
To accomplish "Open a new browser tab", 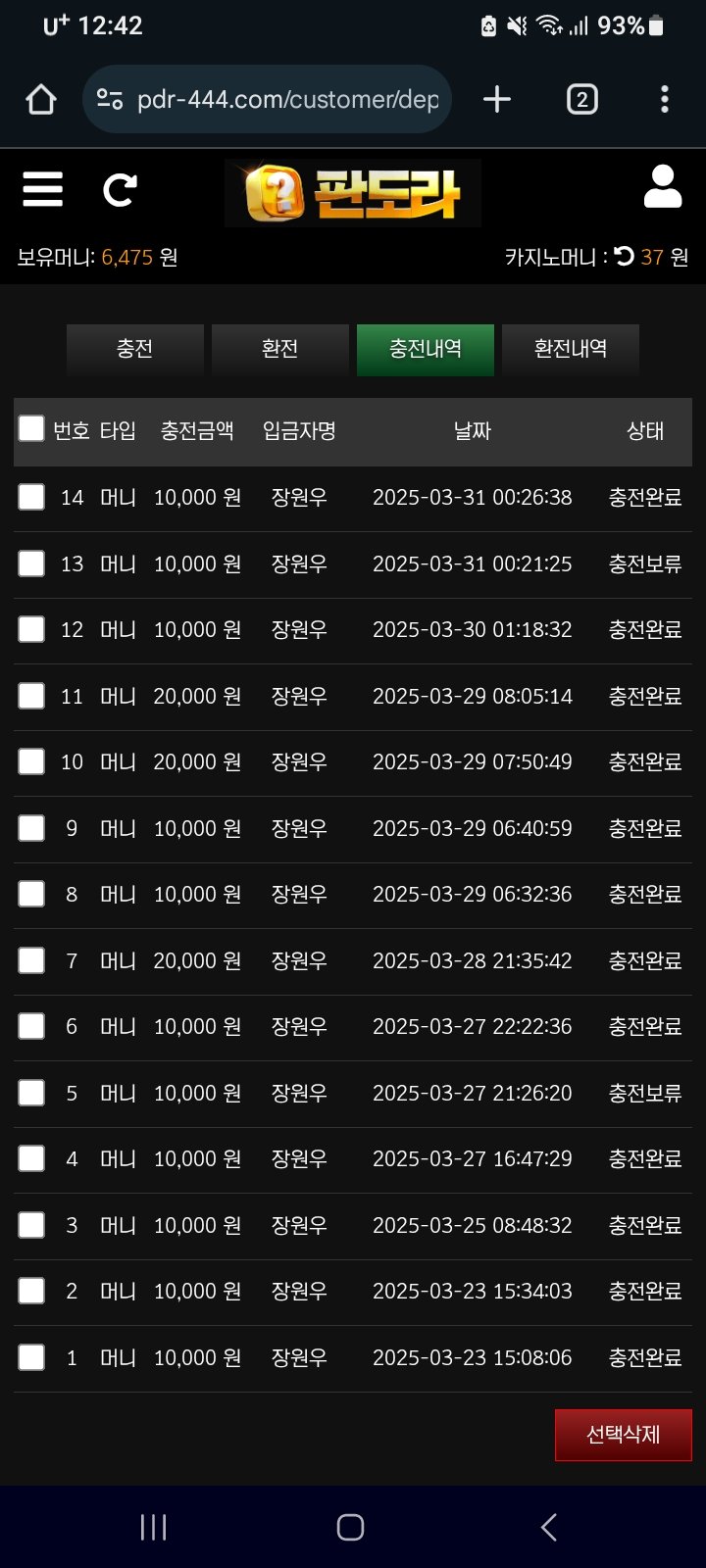I will [497, 99].
